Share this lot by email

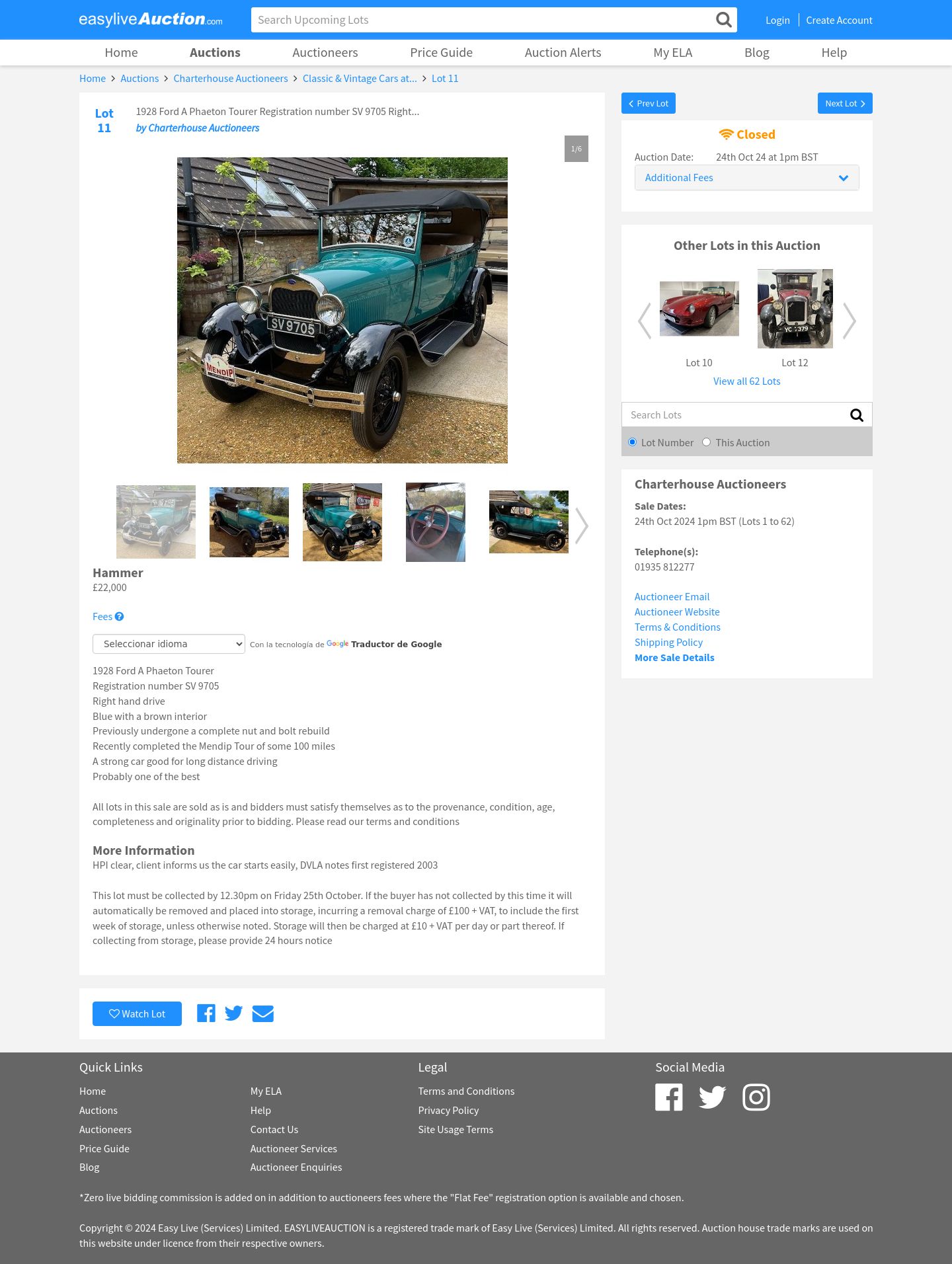(262, 1013)
